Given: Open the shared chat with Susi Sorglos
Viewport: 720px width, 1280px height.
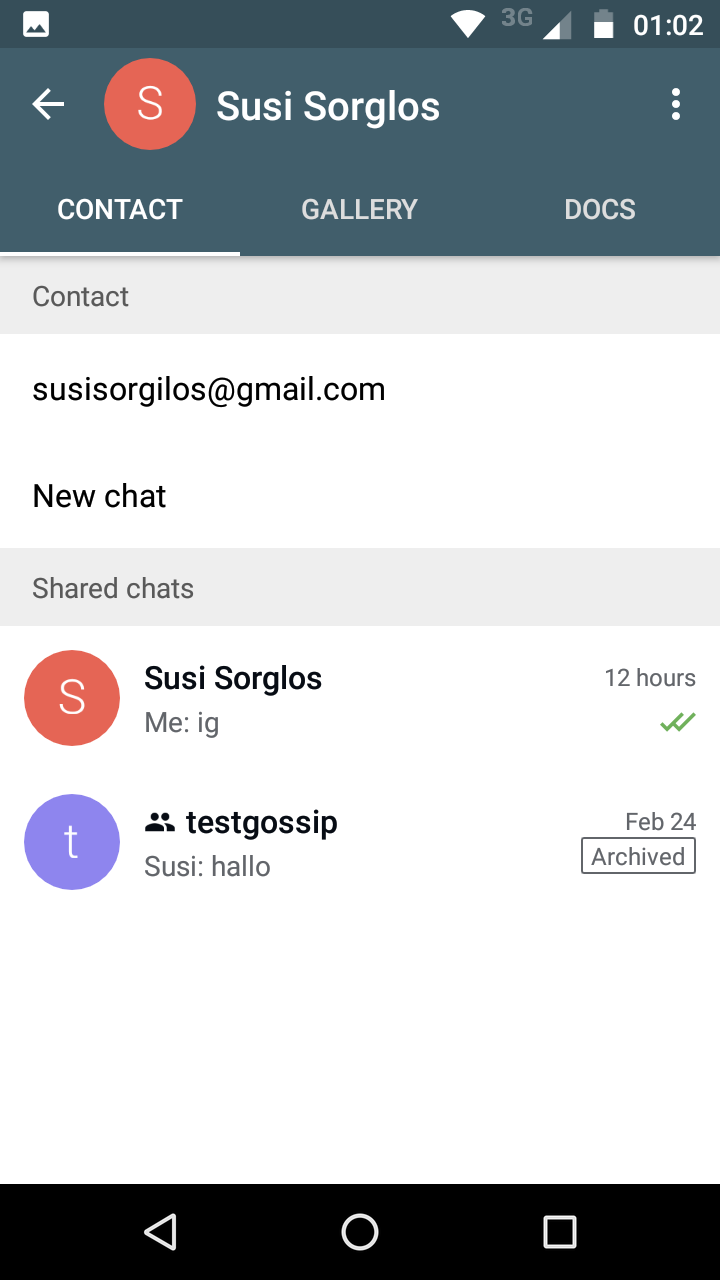Looking at the screenshot, I should [360, 698].
